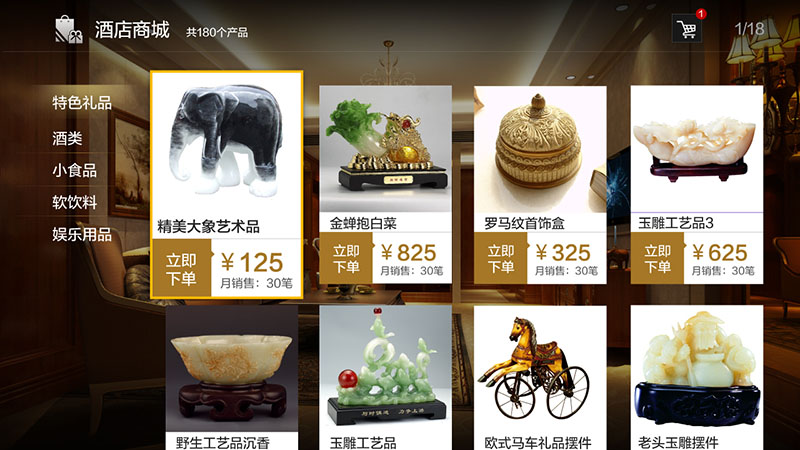
Task: Open the shopping cart
Action: (687, 28)
